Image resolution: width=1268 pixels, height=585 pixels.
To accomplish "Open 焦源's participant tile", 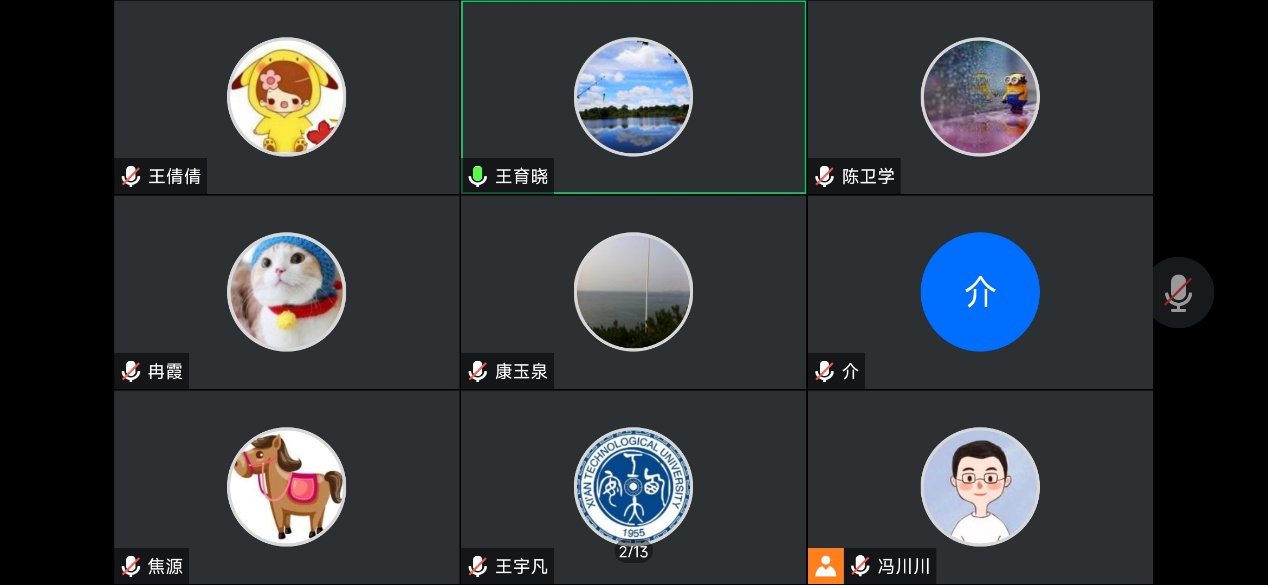I will (286, 487).
